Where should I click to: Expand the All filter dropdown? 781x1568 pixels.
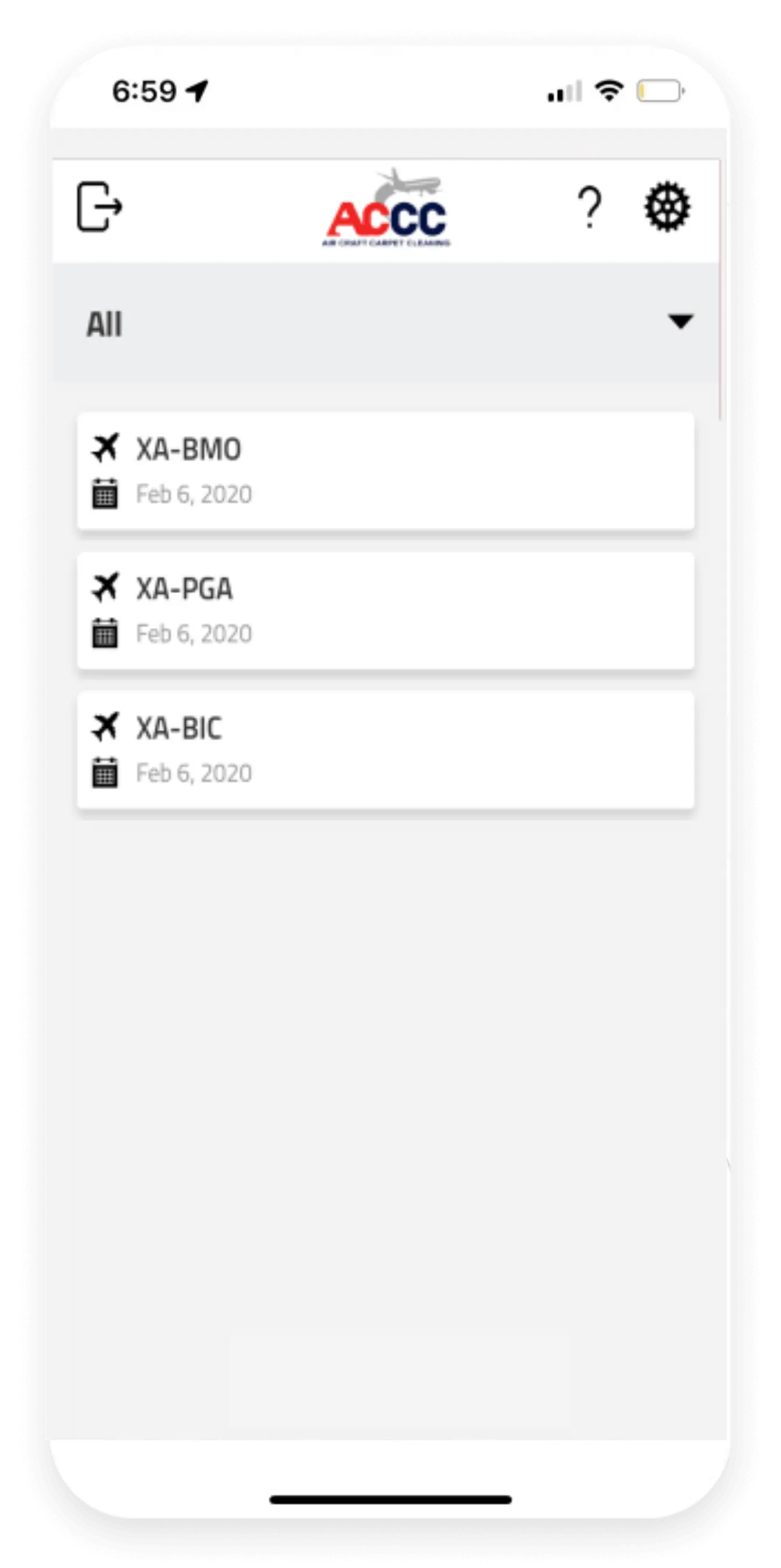pos(680,322)
